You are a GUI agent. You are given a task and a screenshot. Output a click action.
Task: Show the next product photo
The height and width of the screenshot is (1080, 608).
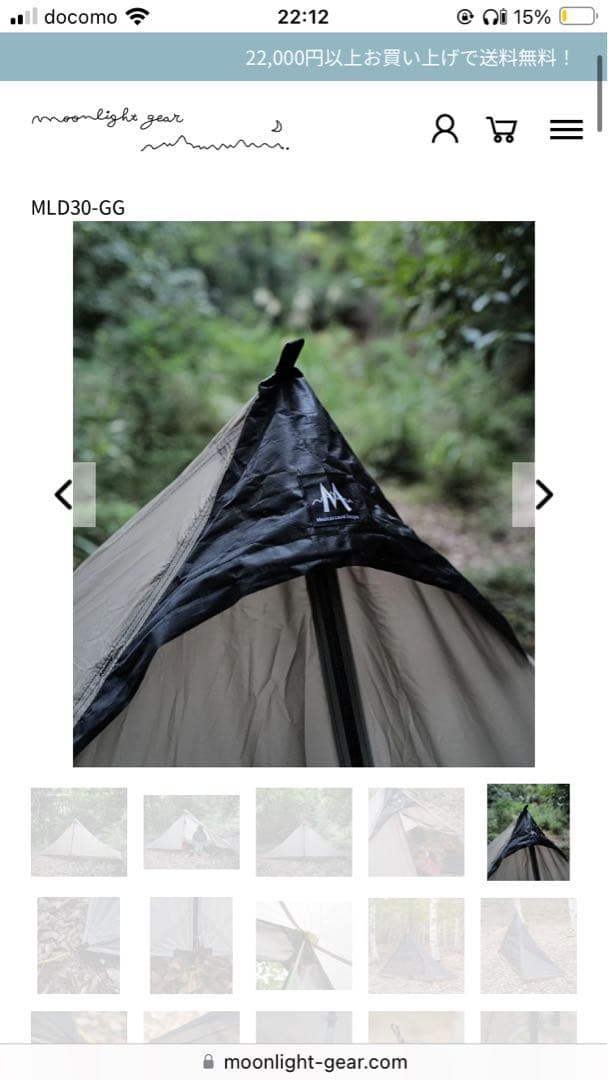[x=542, y=494]
